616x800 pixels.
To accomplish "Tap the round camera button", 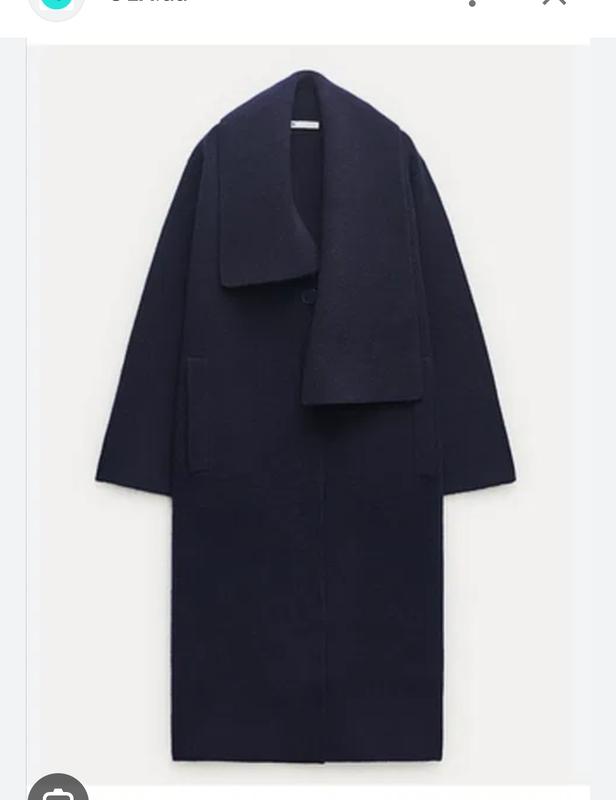I will 58,790.
